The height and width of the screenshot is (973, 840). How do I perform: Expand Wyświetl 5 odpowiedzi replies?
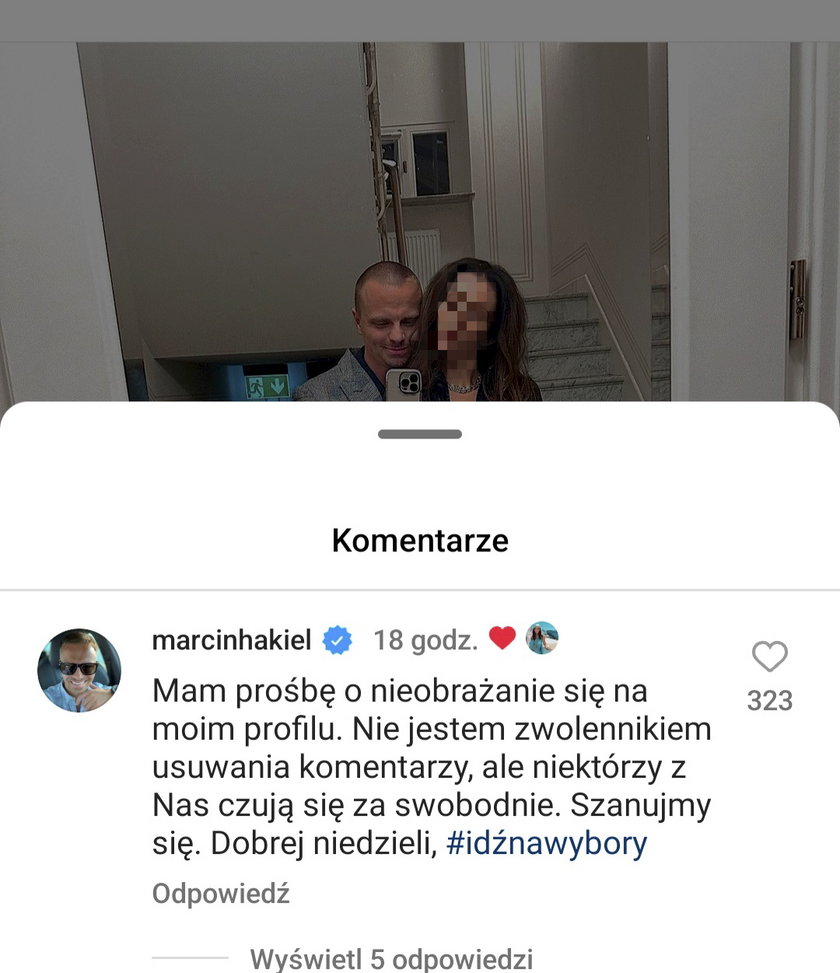390,959
